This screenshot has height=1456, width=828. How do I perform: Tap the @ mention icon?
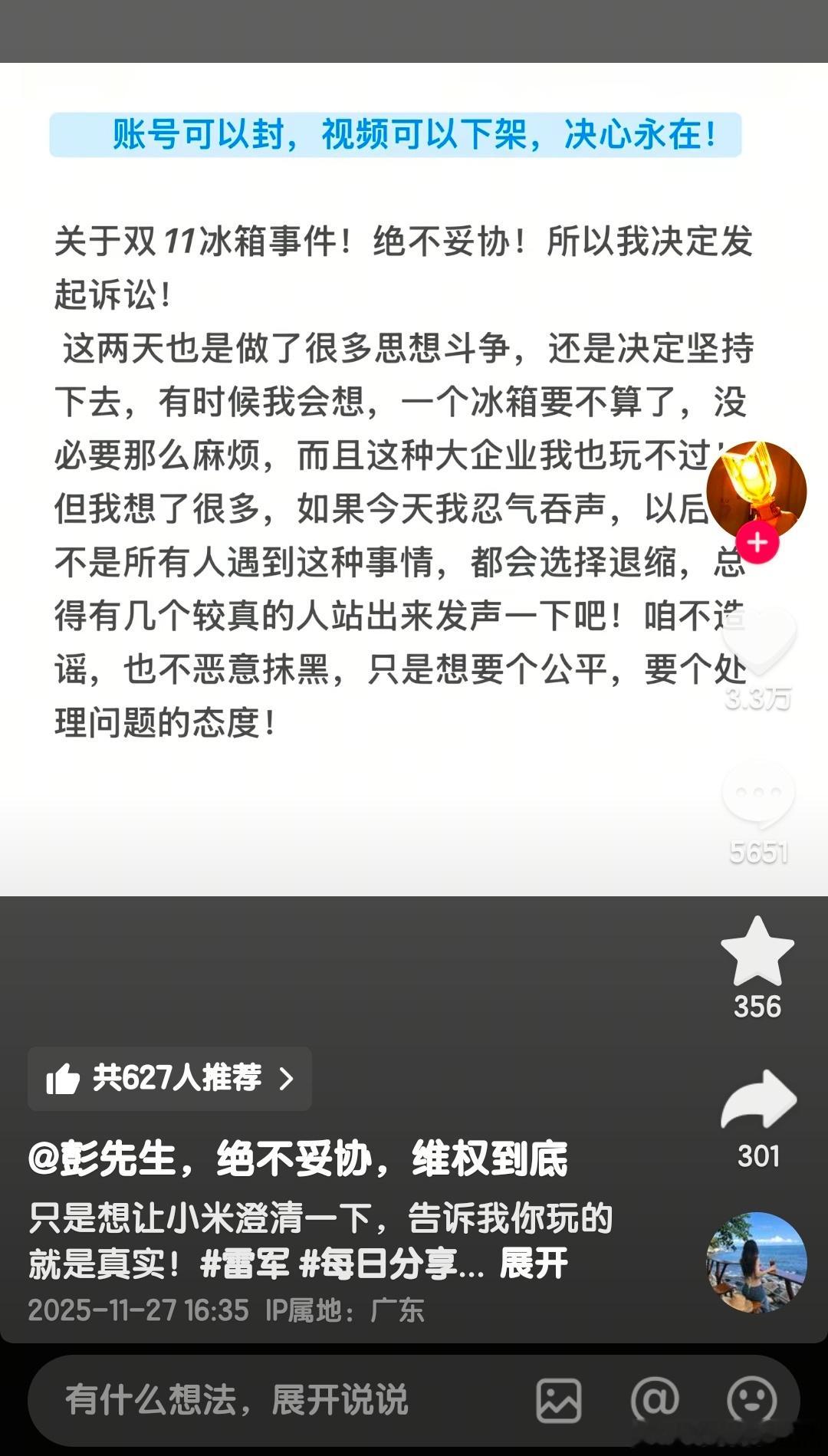click(653, 1399)
